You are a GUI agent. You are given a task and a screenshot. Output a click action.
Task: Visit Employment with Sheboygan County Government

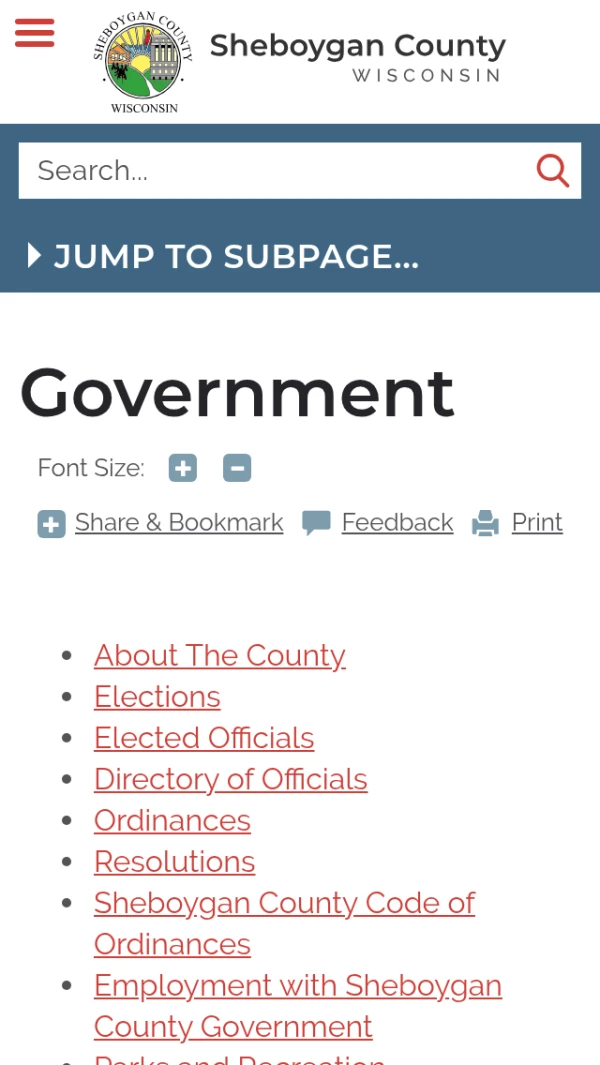pyautogui.click(x=297, y=986)
